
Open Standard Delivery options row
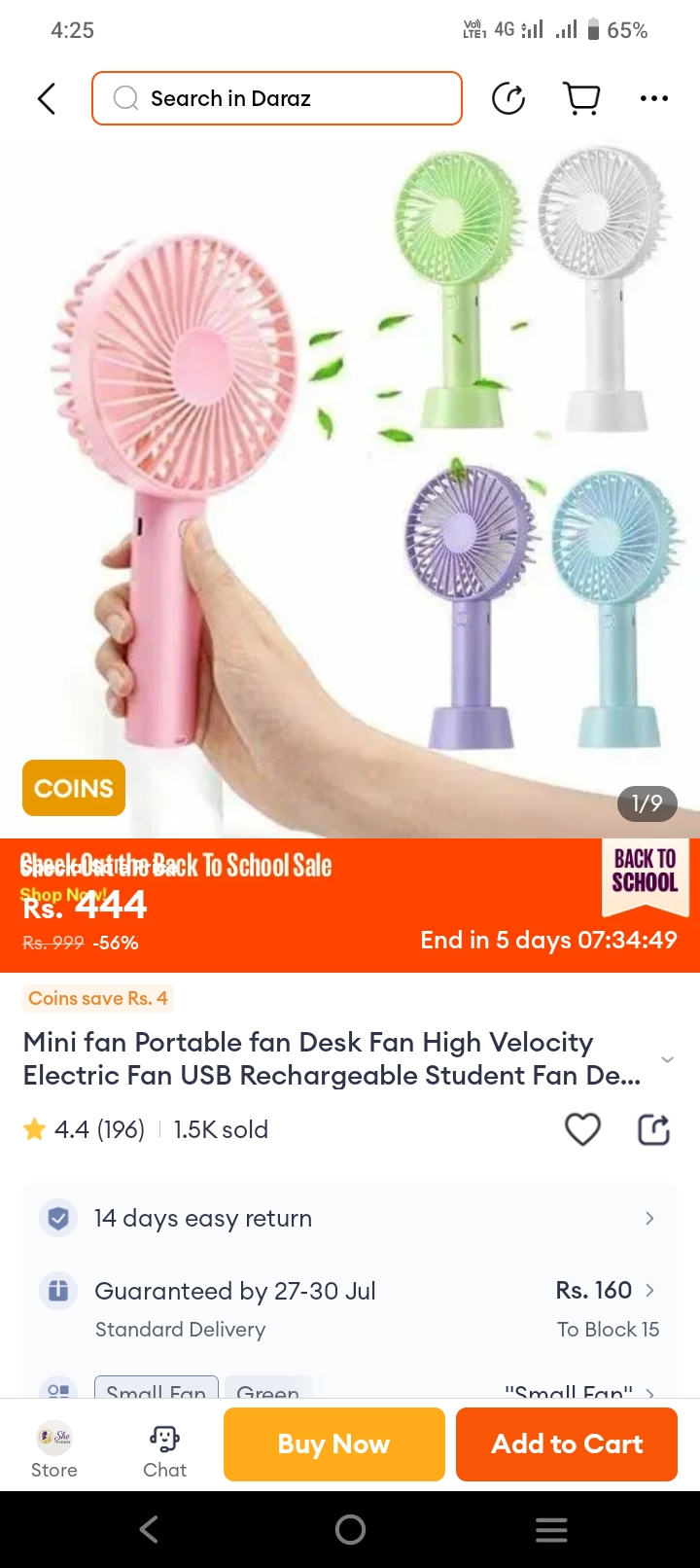click(350, 1308)
